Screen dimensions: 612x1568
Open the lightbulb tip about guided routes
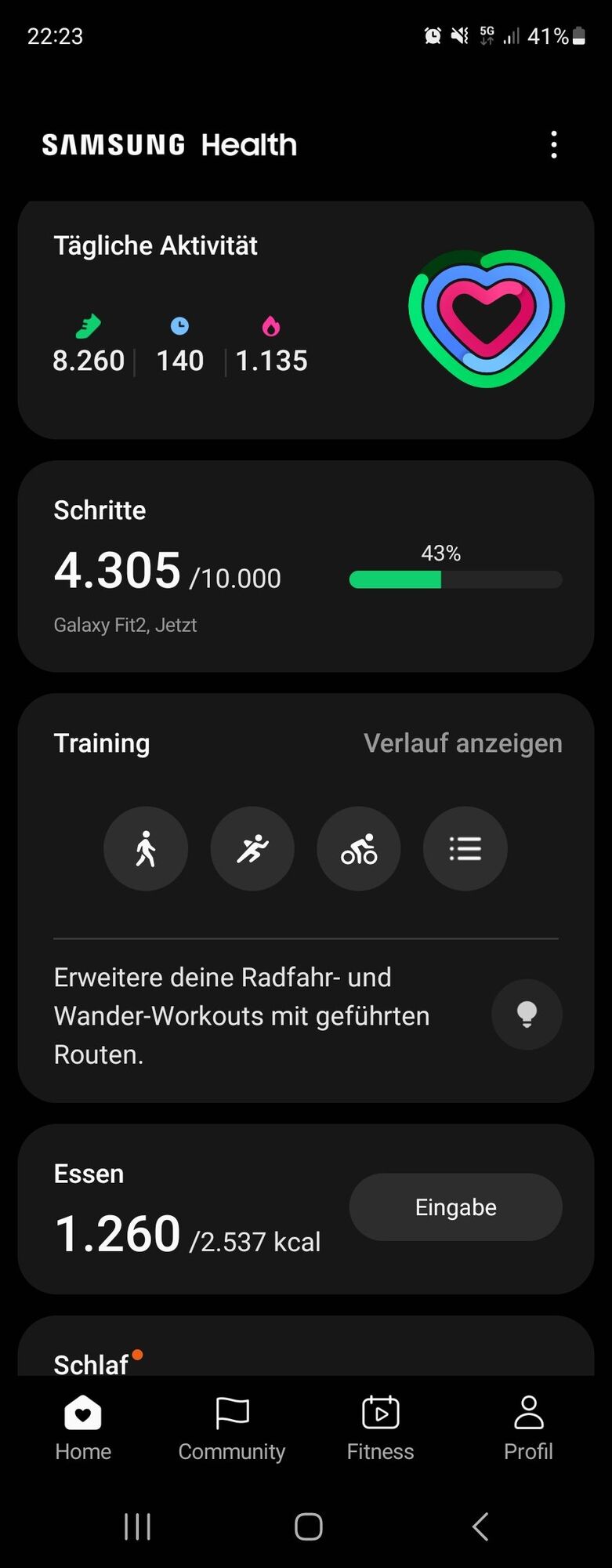pyautogui.click(x=527, y=1014)
